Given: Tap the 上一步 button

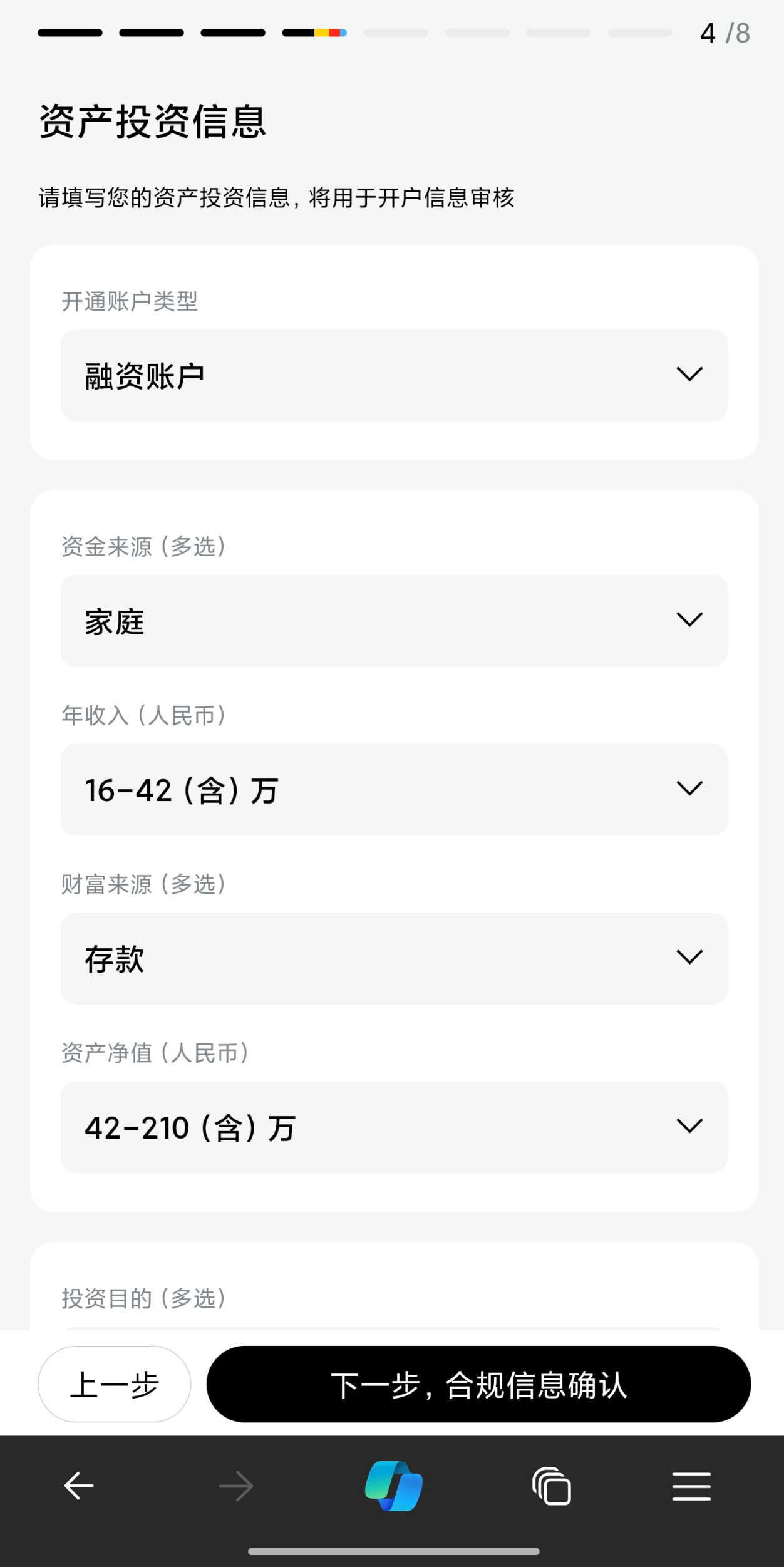Looking at the screenshot, I should pos(114,1384).
